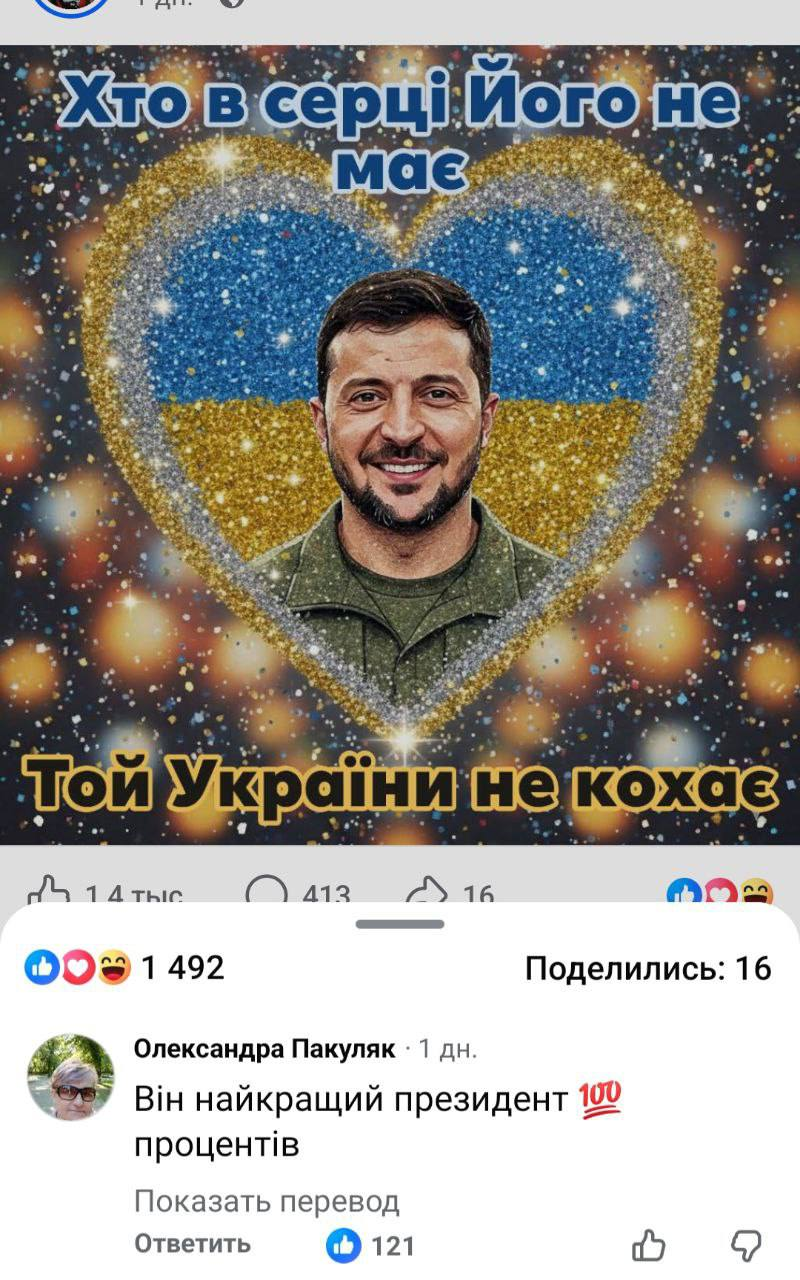Image resolution: width=800 pixels, height=1280 pixels.
Task: View the 121 likes on the comment
Action: point(371,1245)
